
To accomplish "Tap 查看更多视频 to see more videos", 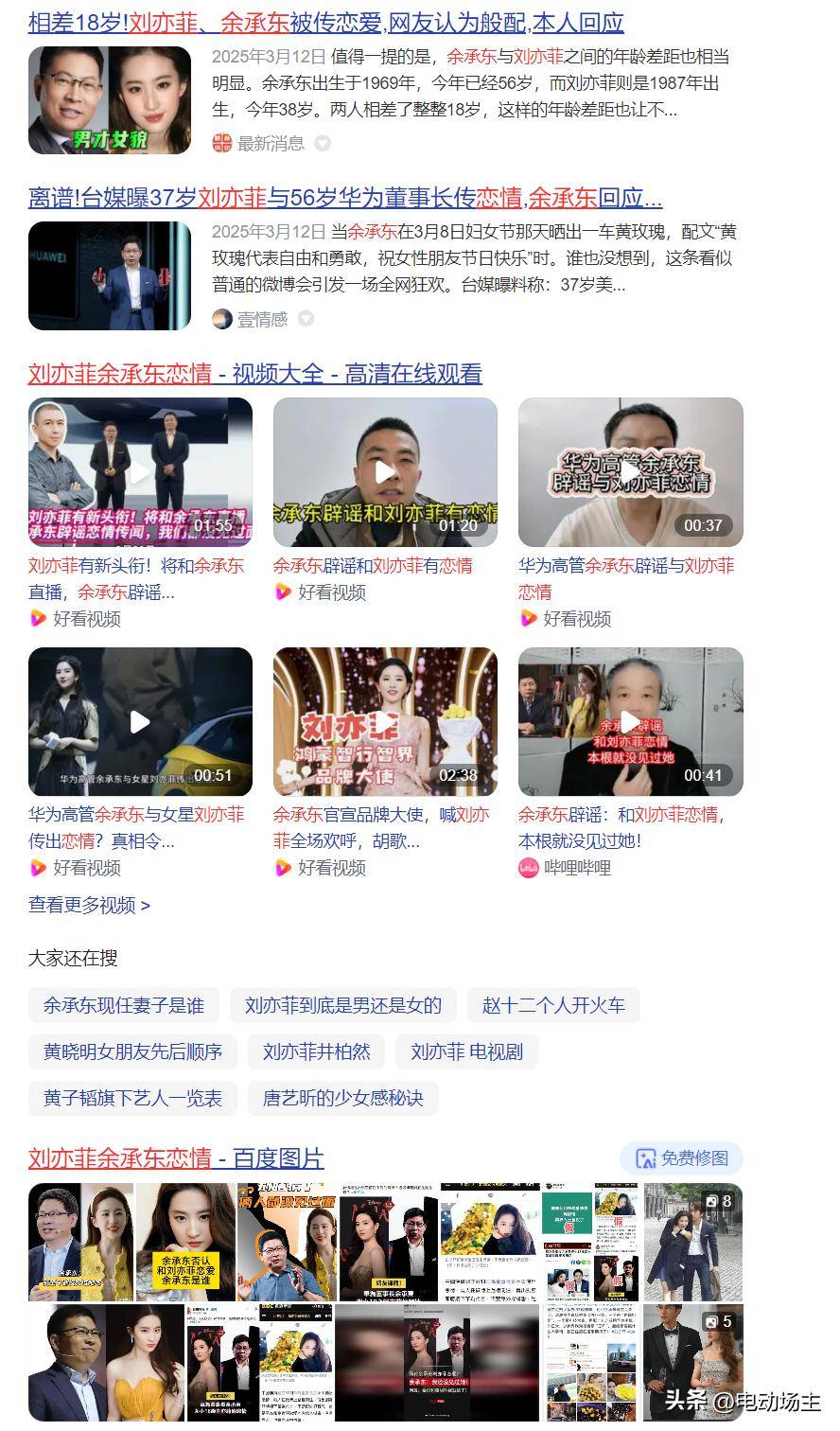I will point(89,905).
